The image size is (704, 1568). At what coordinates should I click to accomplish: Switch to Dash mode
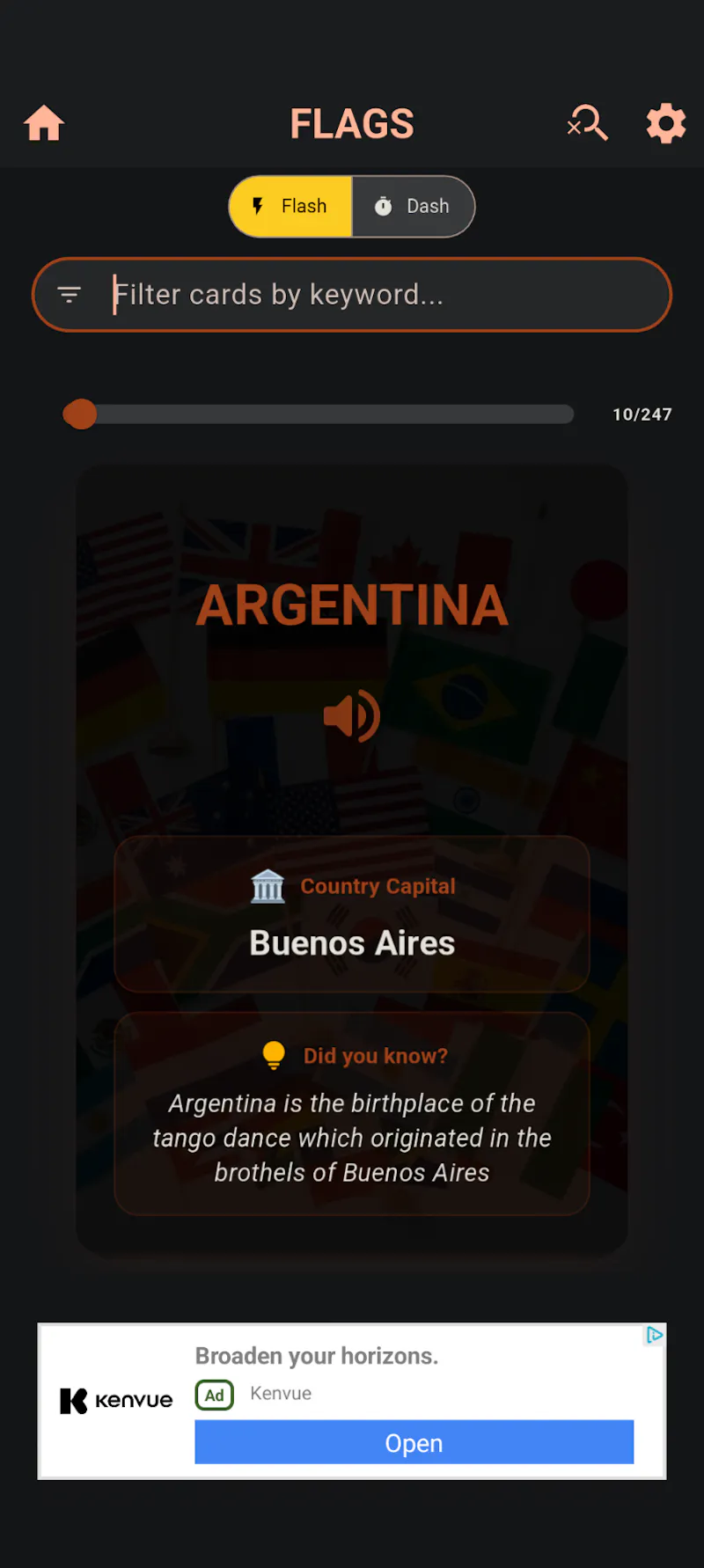[x=413, y=206]
